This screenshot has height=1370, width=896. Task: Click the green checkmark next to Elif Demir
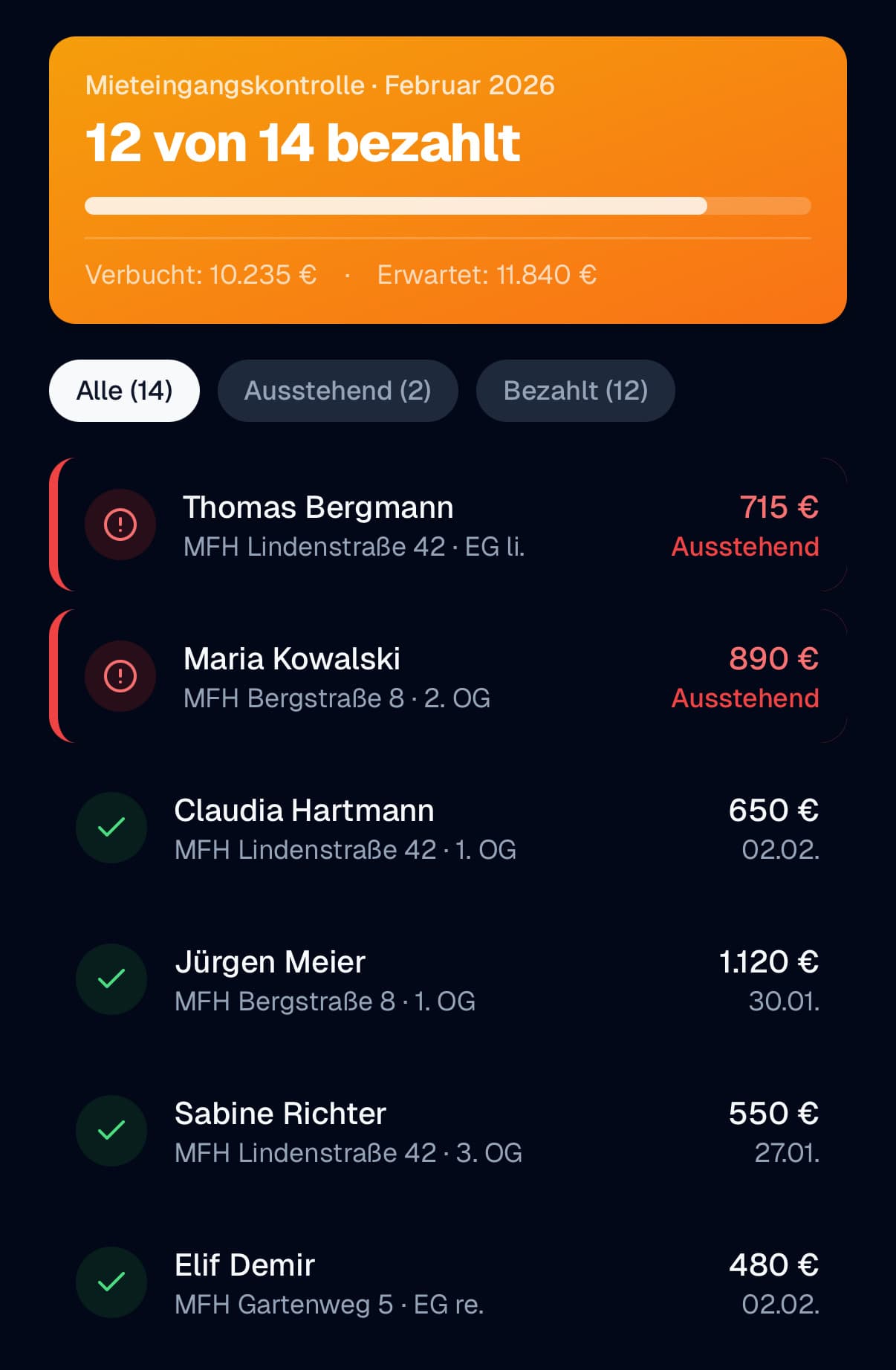point(111,1283)
